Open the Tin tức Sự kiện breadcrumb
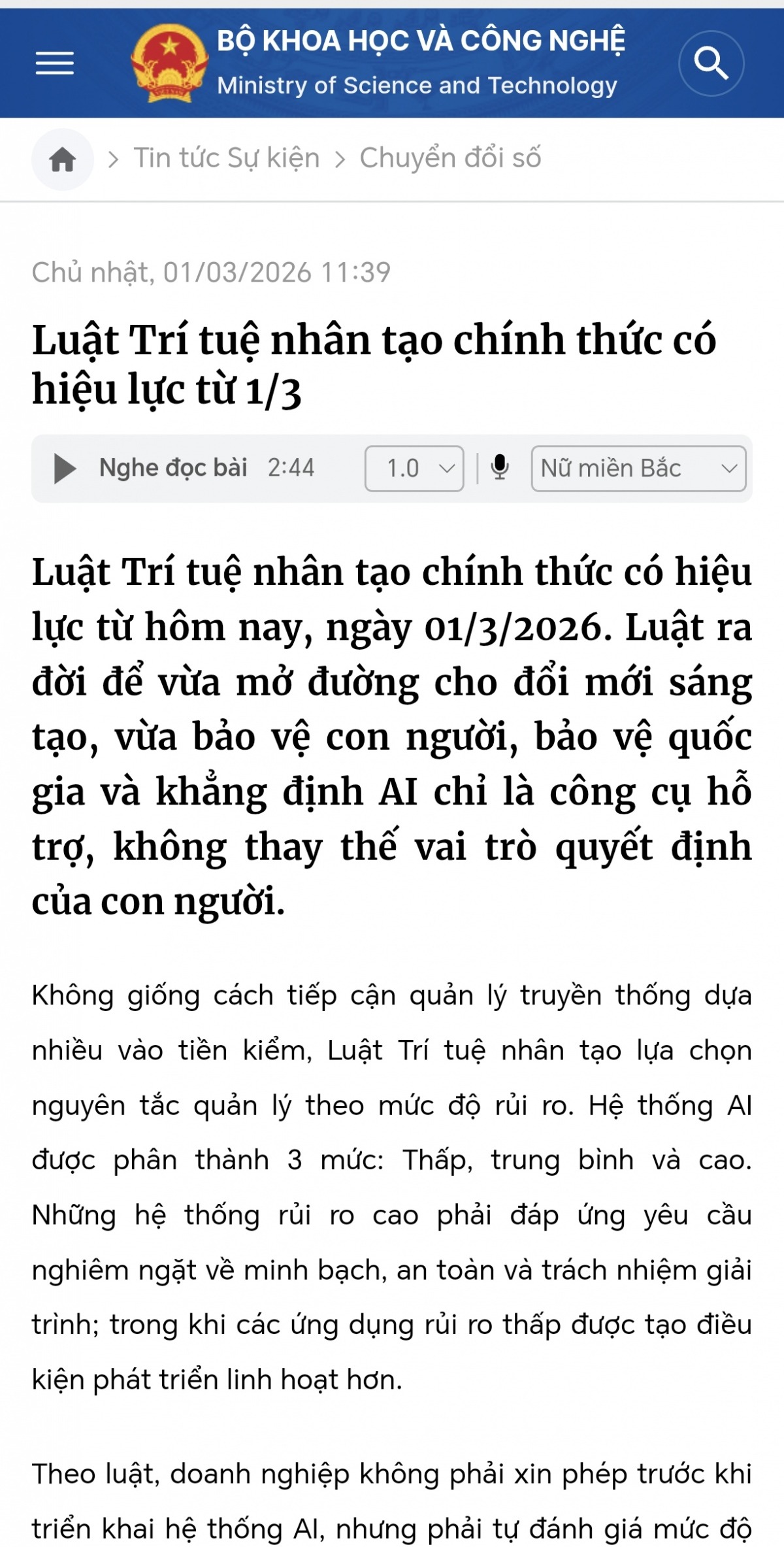Image resolution: width=784 pixels, height=1547 pixels. (x=227, y=158)
